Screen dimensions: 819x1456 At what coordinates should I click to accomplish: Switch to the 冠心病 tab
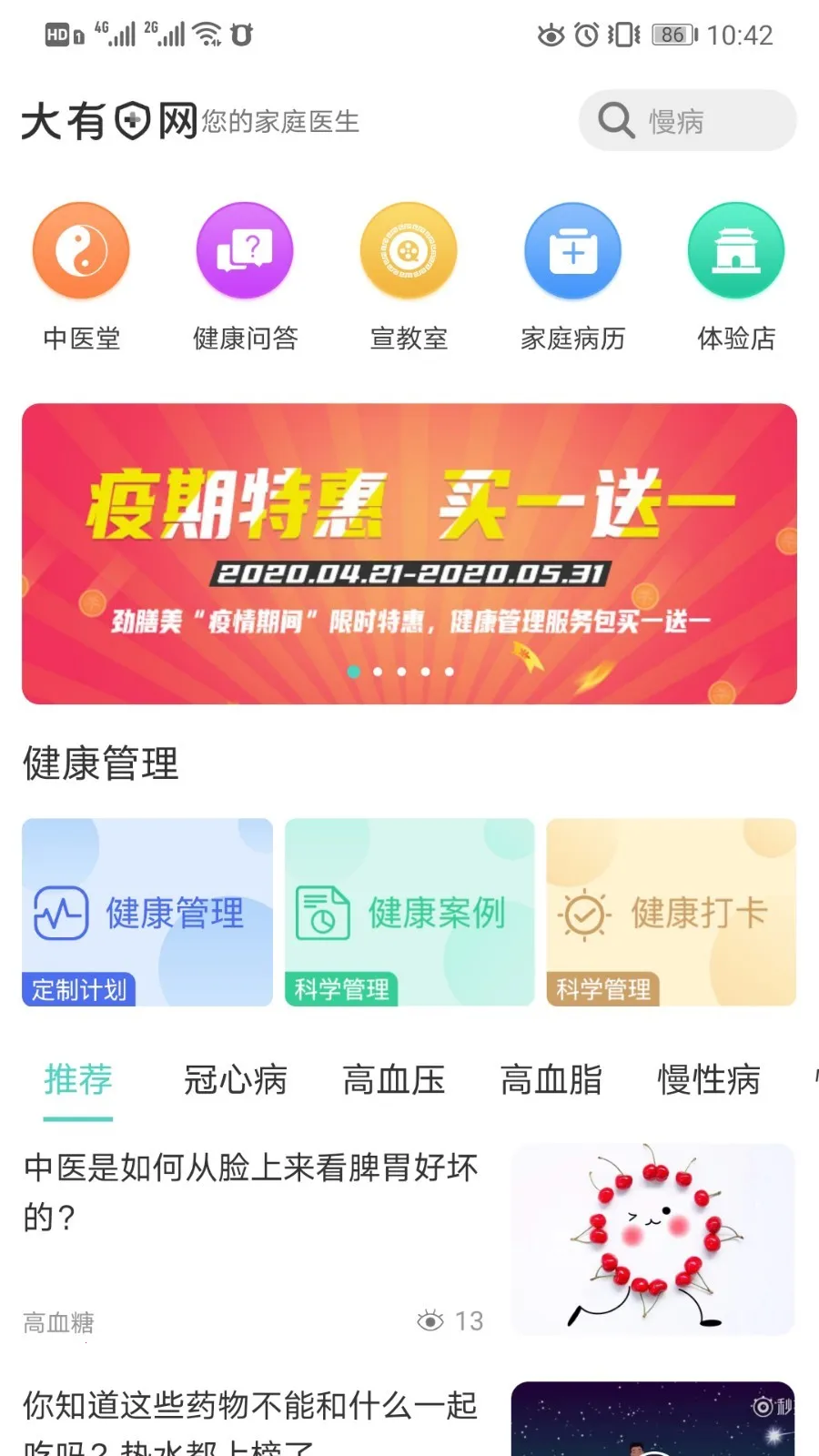[236, 1080]
